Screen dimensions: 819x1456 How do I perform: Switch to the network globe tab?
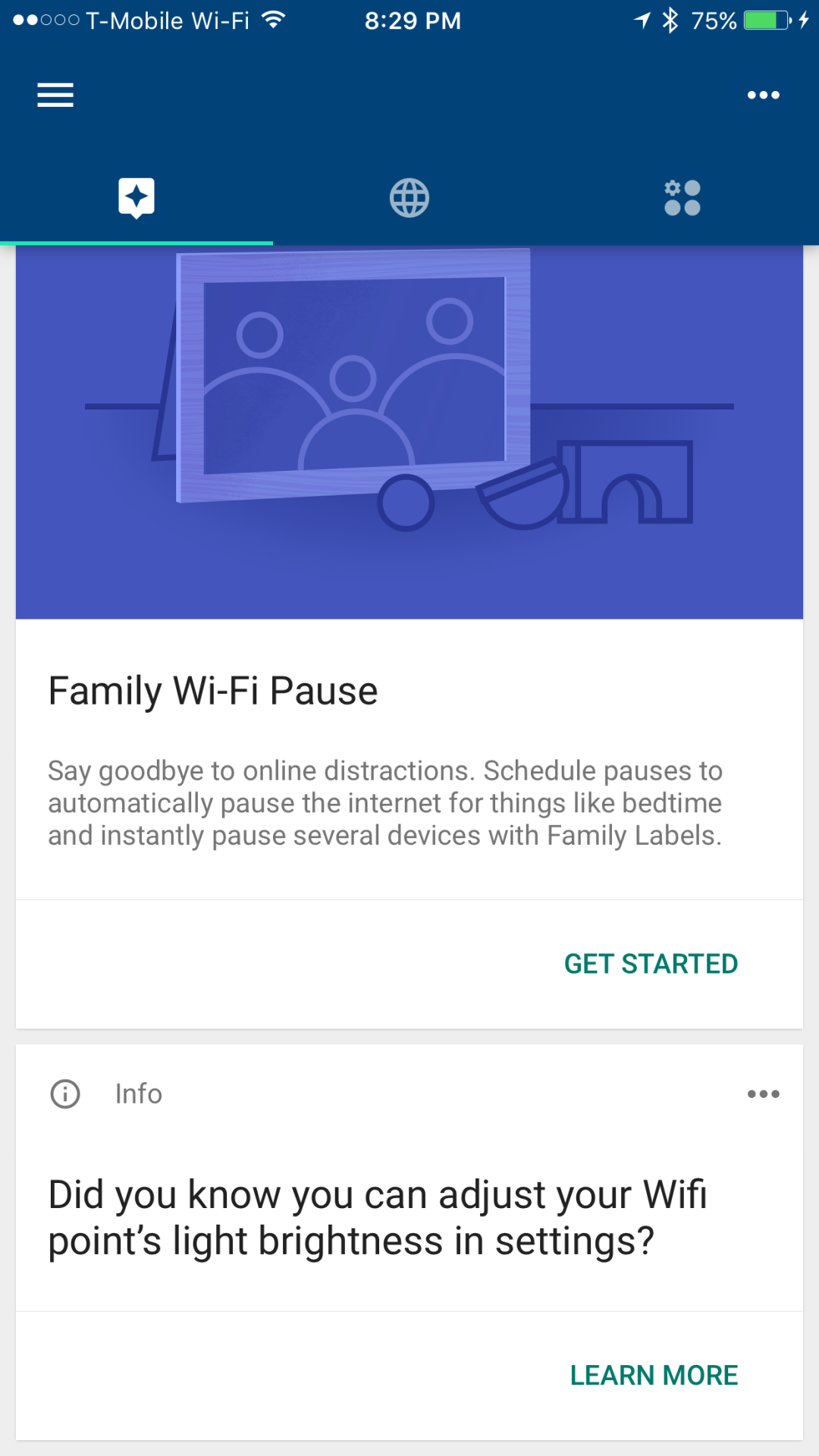click(x=409, y=198)
